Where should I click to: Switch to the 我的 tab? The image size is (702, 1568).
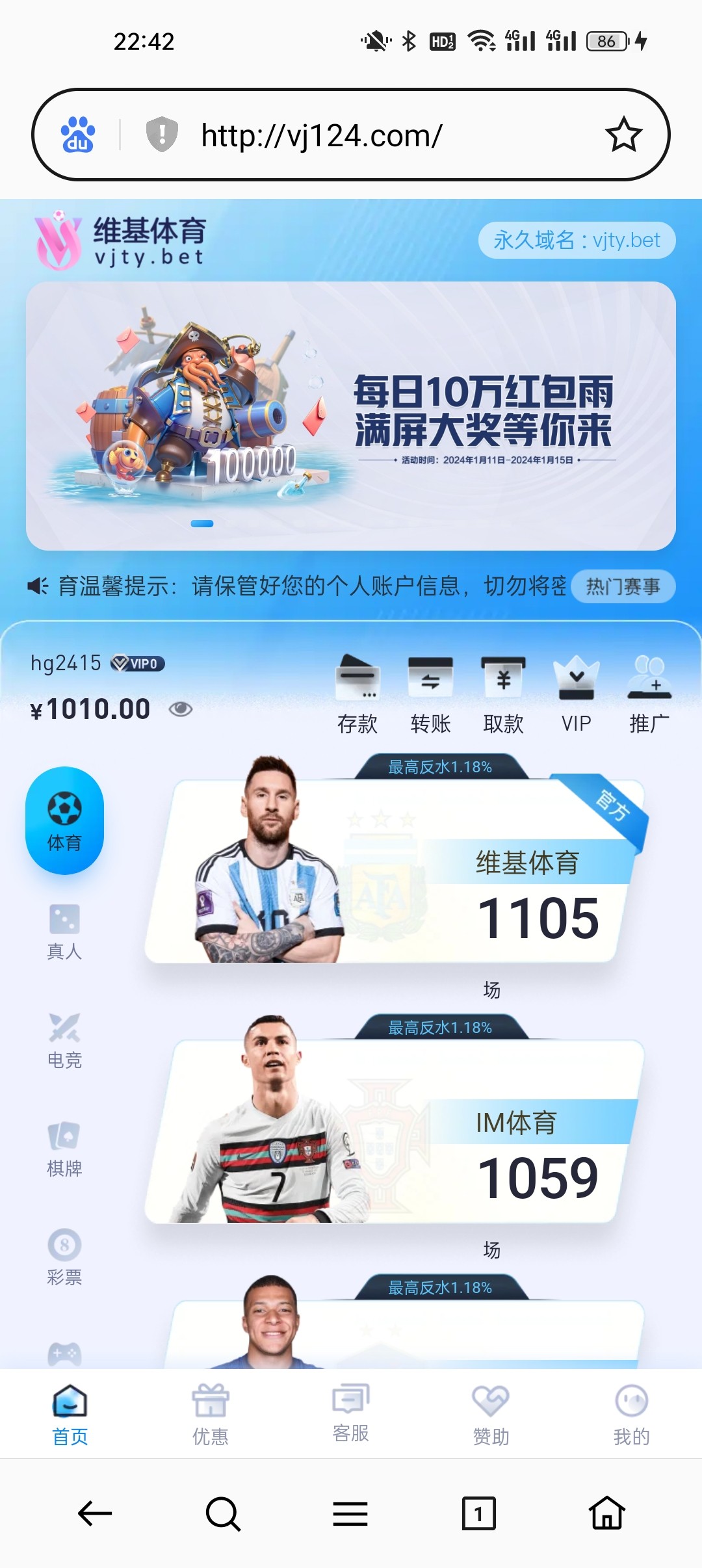[631, 1415]
